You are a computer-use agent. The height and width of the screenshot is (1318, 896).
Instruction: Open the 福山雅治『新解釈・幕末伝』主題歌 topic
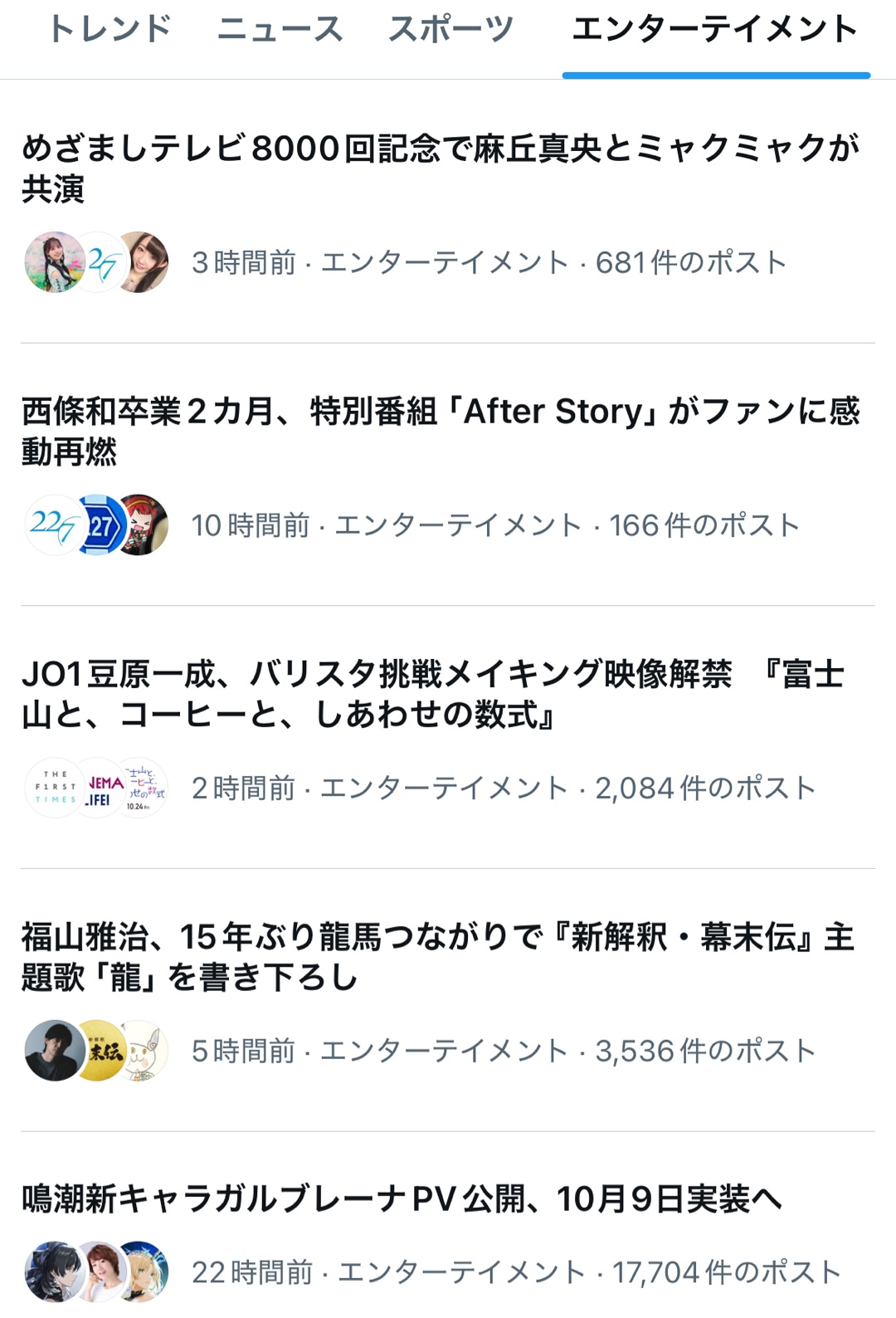click(440, 957)
